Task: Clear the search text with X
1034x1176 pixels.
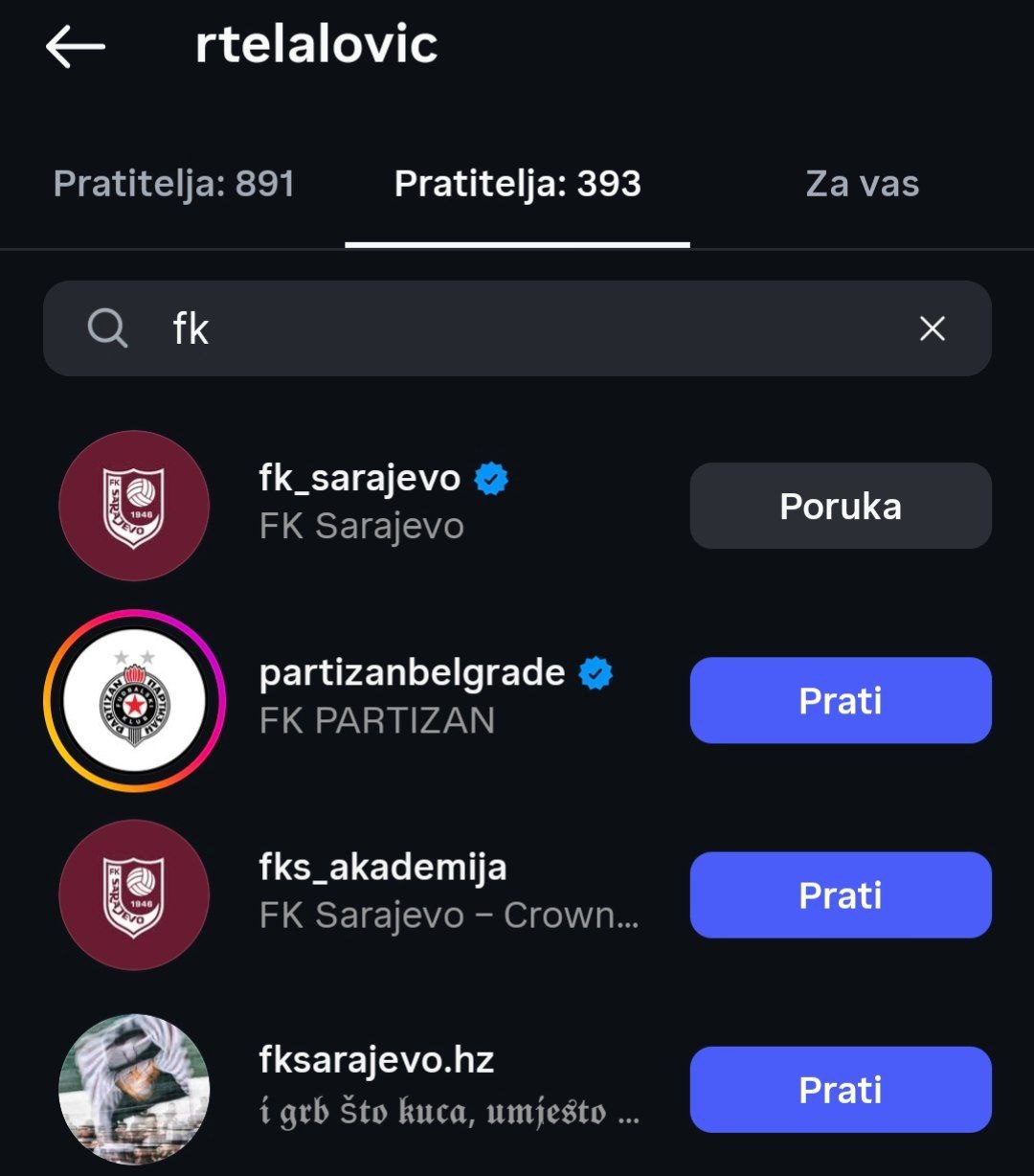Action: pyautogui.click(x=932, y=328)
